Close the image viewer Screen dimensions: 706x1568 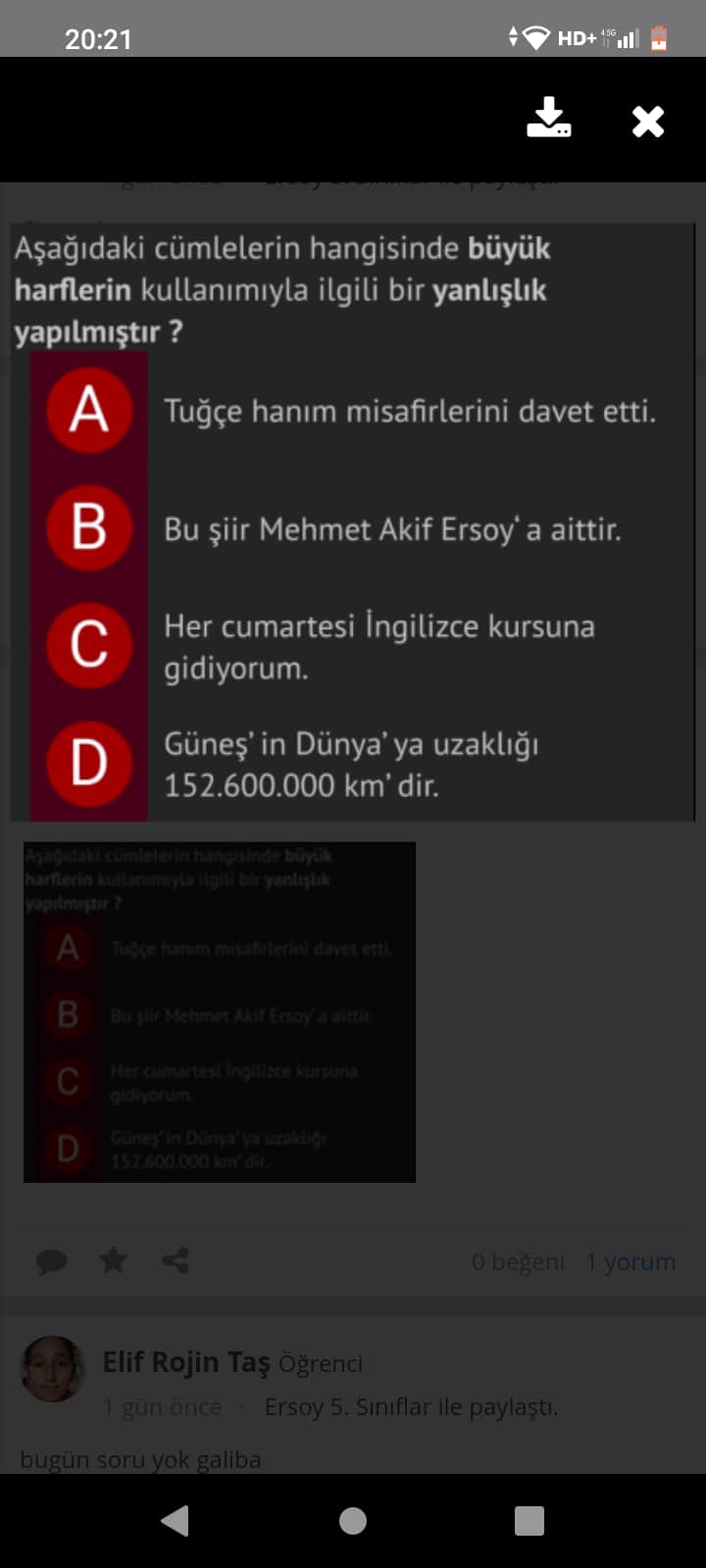tap(648, 122)
